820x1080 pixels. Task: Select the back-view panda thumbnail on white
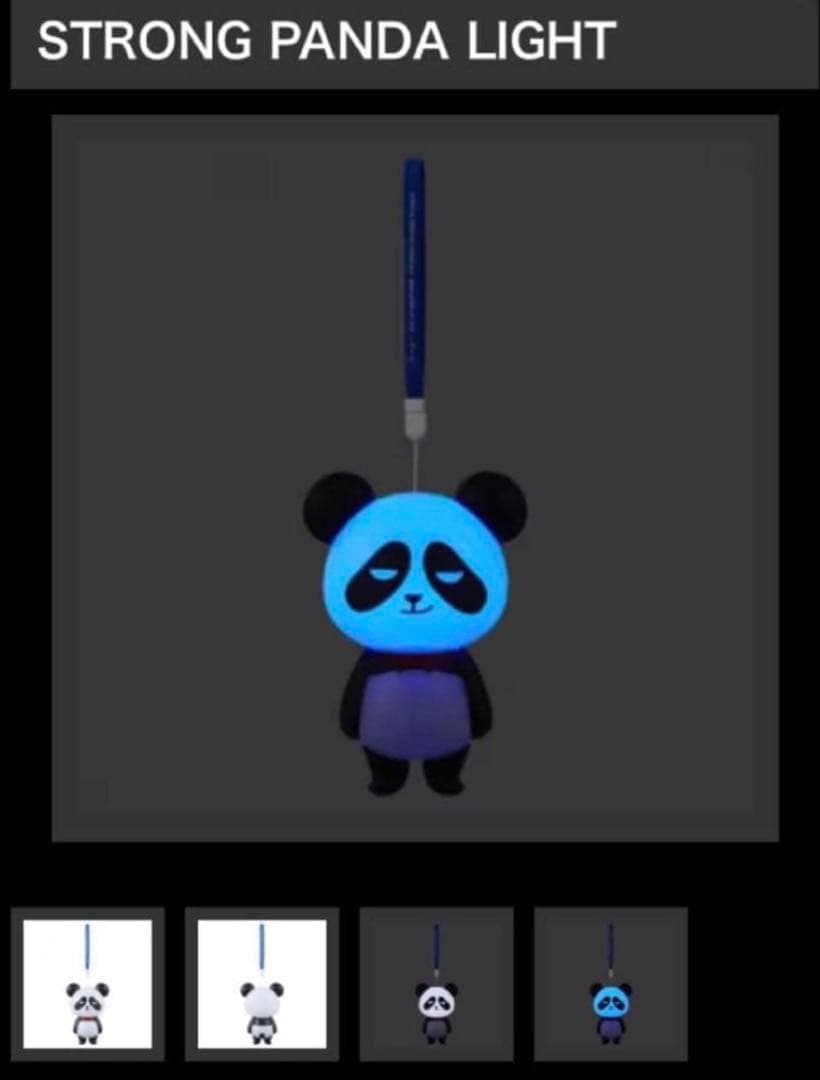tap(262, 984)
